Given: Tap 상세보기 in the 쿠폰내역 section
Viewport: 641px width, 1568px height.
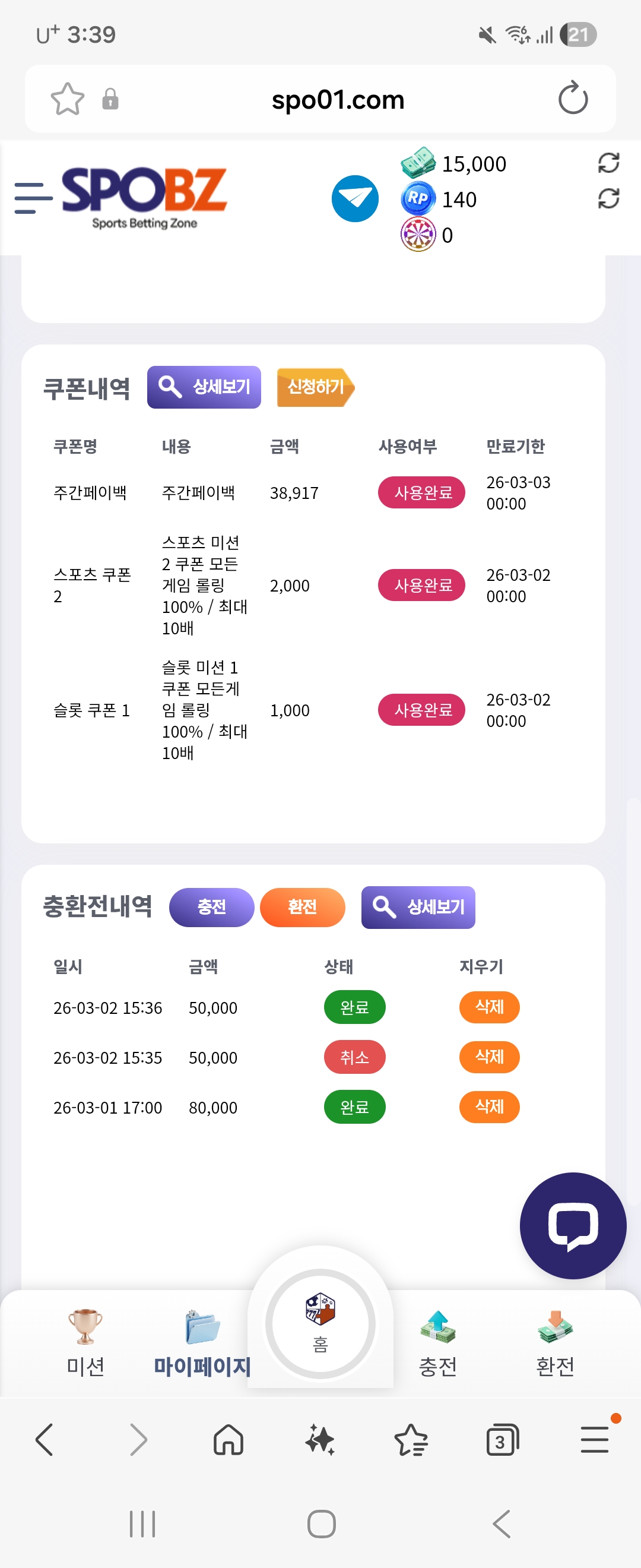Looking at the screenshot, I should 204,387.
